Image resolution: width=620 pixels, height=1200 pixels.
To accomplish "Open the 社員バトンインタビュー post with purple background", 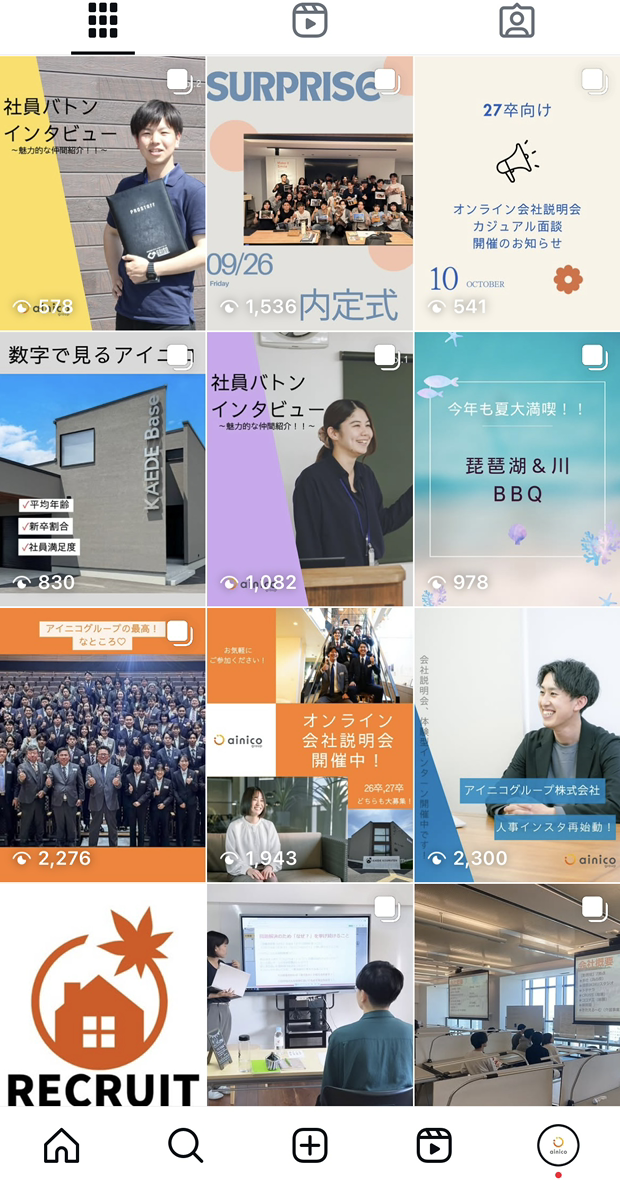I will tap(310, 469).
